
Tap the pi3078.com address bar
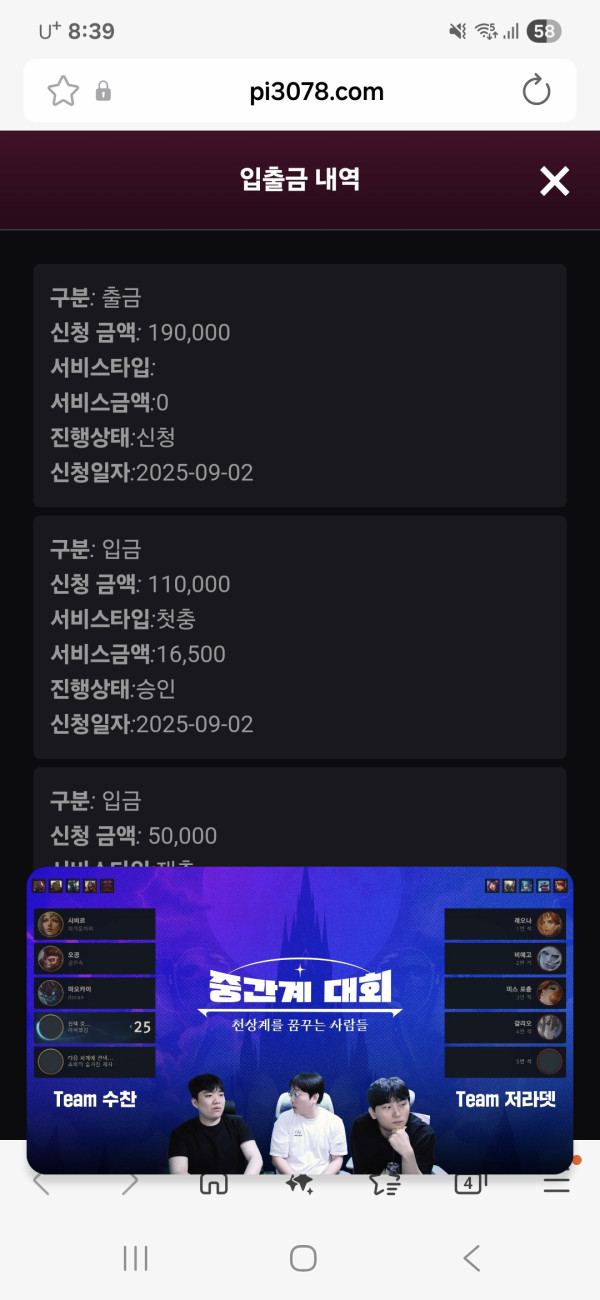click(316, 92)
